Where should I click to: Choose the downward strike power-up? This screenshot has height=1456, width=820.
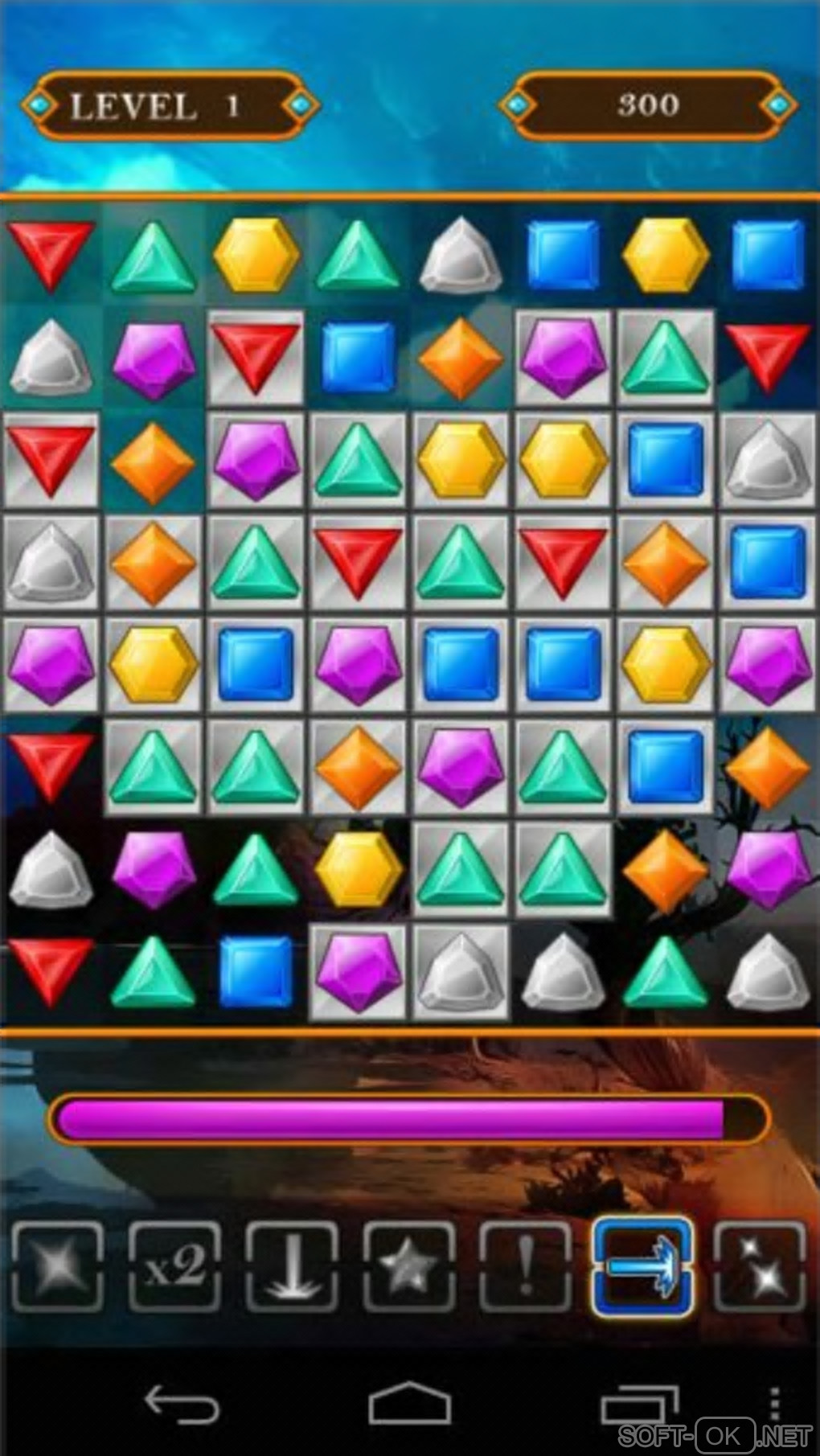[x=292, y=1268]
